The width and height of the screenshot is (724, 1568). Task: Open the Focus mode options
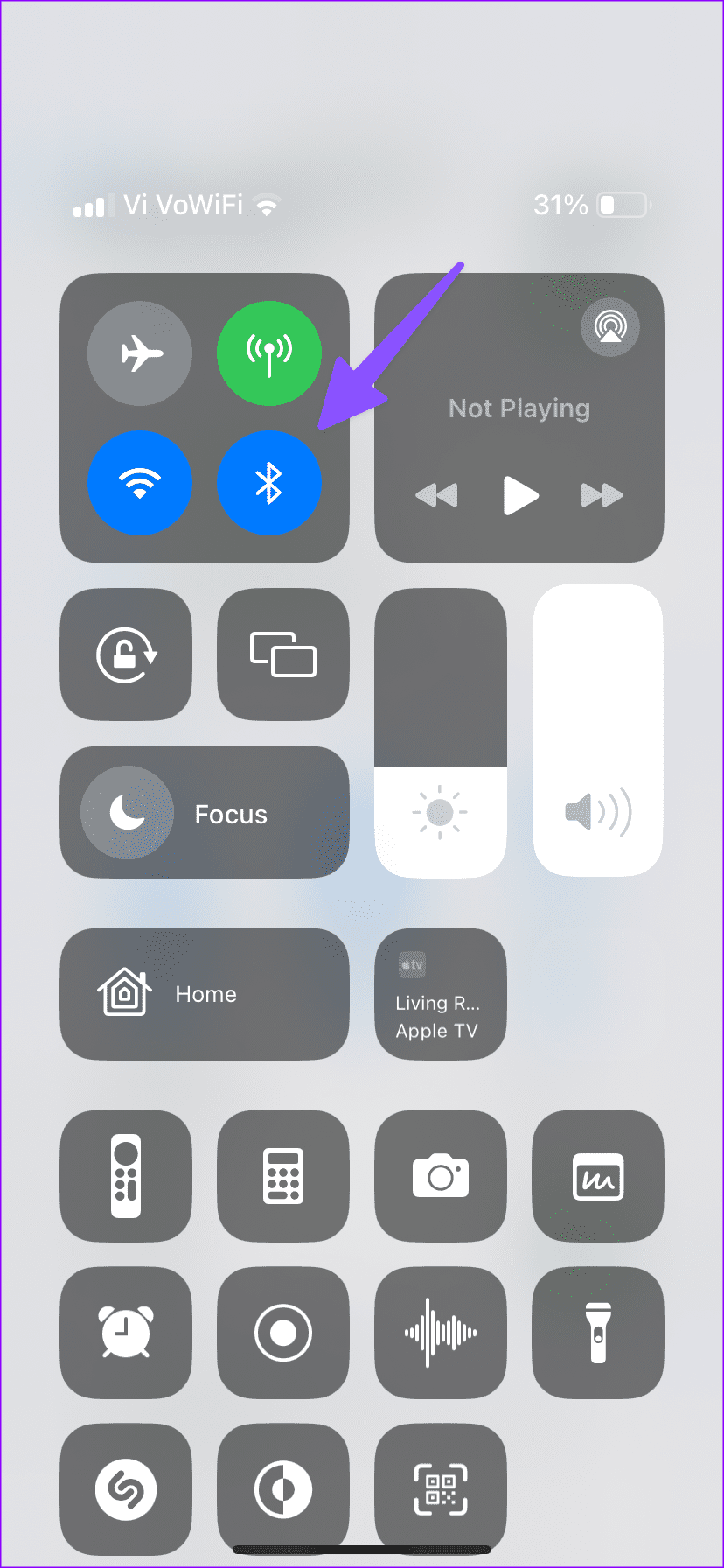[x=204, y=813]
